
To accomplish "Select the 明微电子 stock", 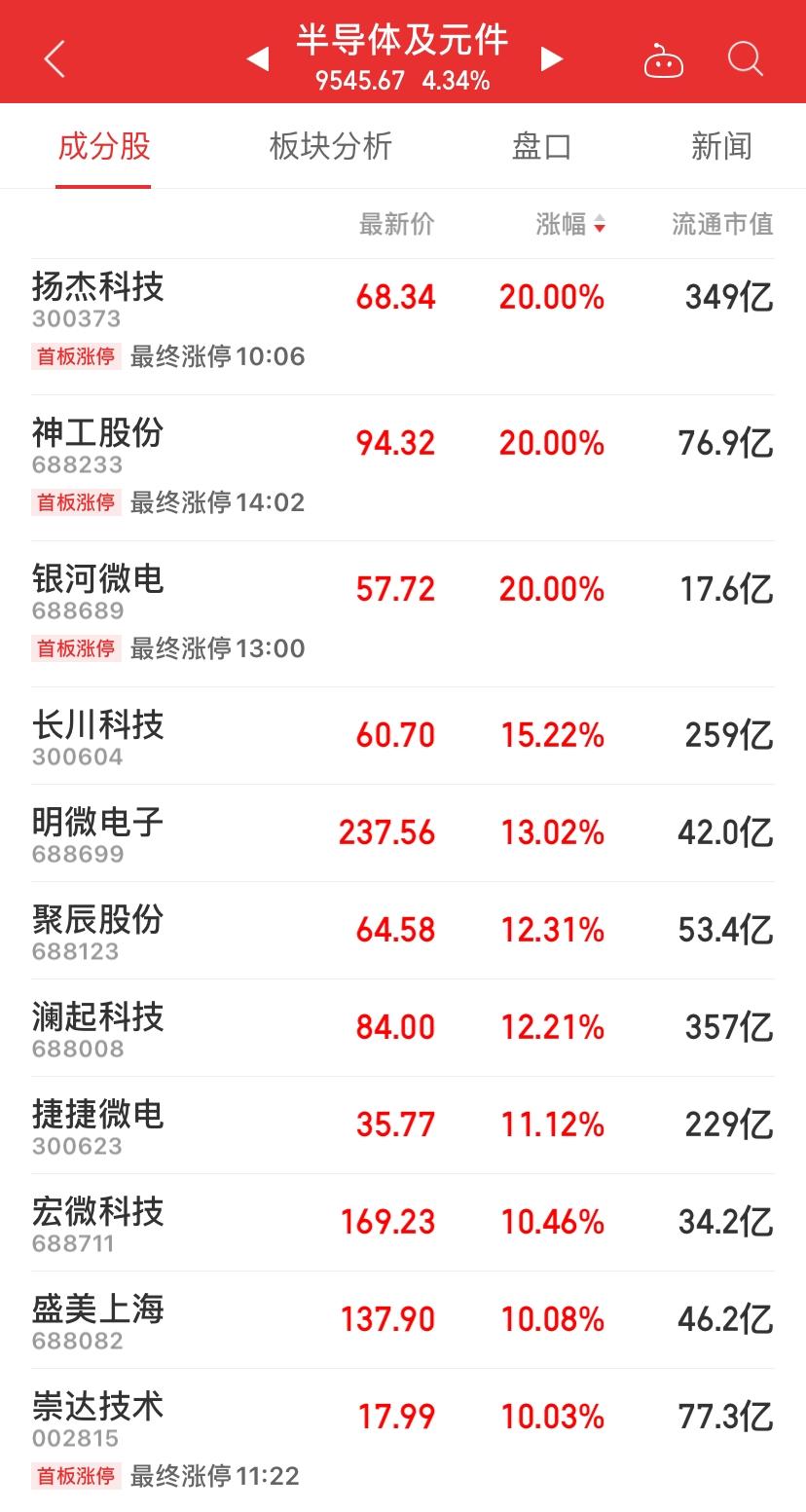I will click(x=403, y=833).
